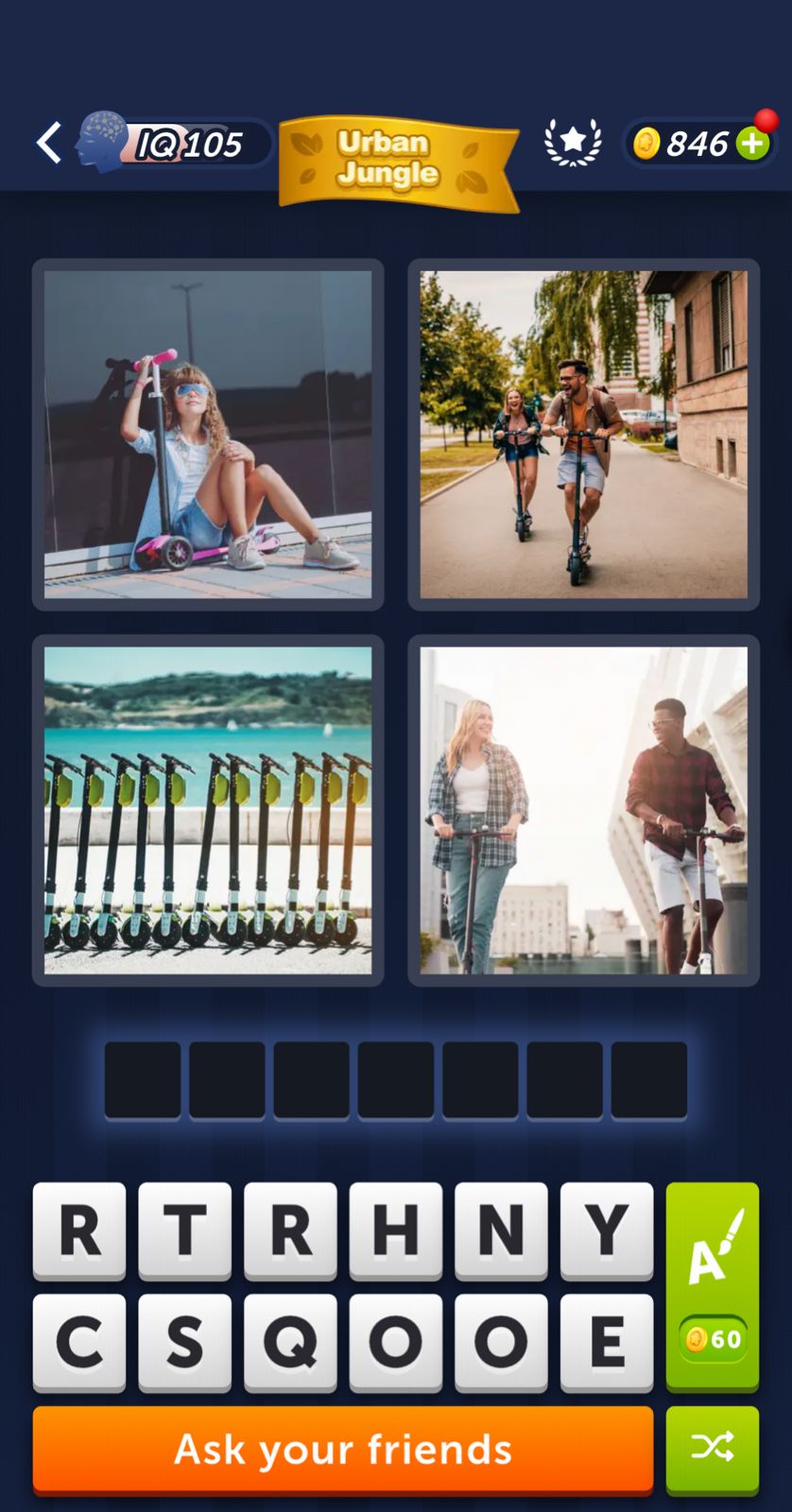Go back with the arrow icon
The width and height of the screenshot is (792, 1512).
(49, 144)
